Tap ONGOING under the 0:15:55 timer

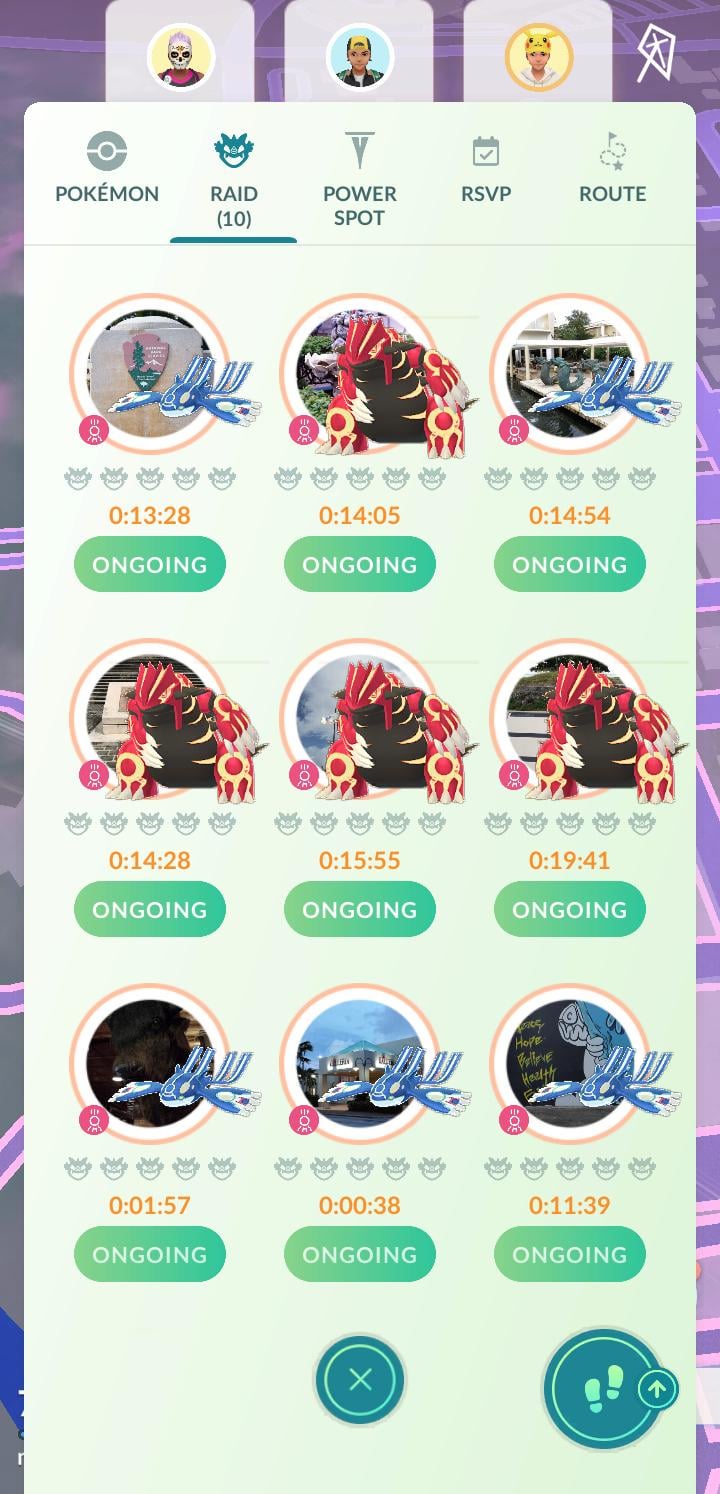(x=360, y=909)
